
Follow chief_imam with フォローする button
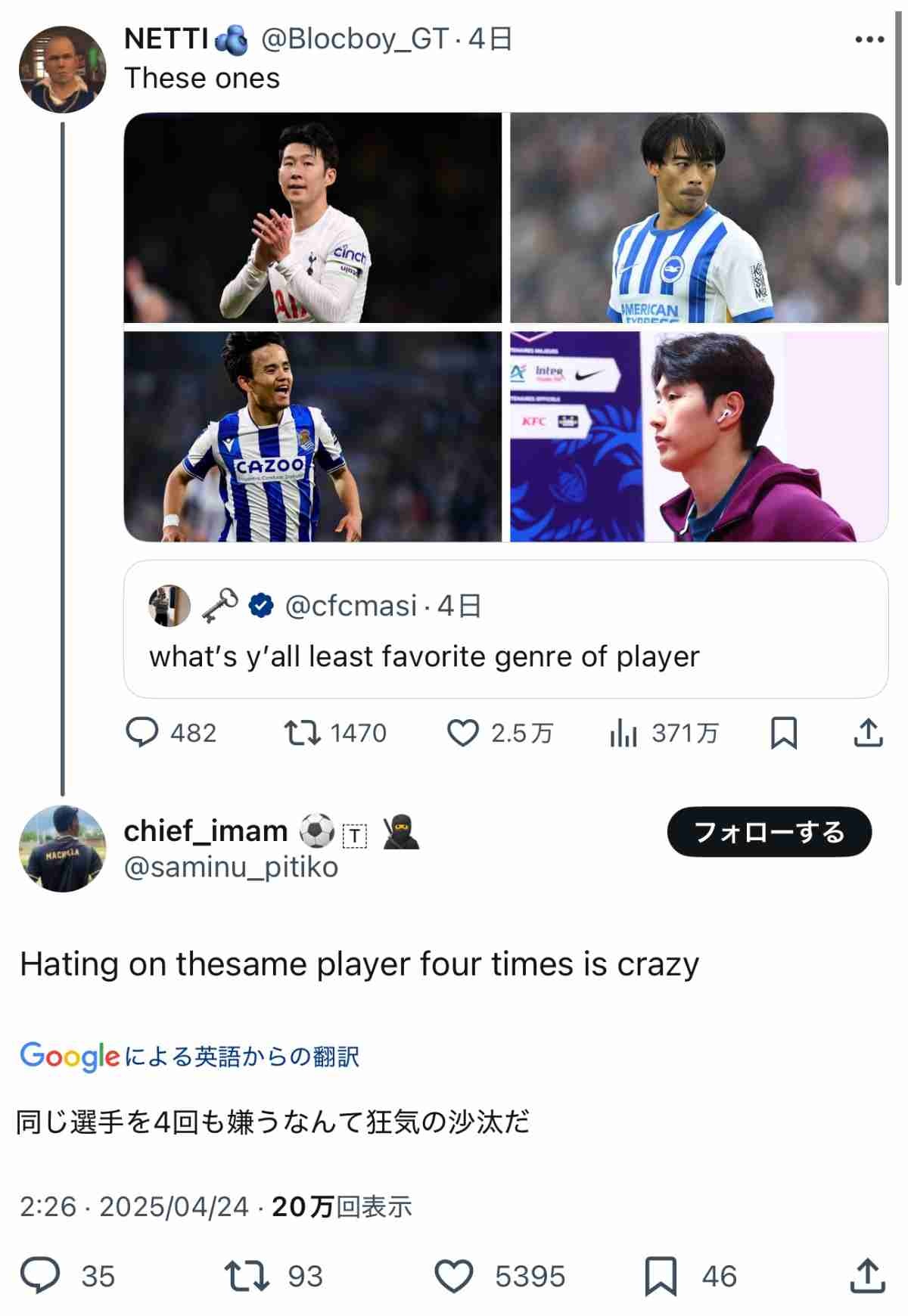[x=769, y=832]
